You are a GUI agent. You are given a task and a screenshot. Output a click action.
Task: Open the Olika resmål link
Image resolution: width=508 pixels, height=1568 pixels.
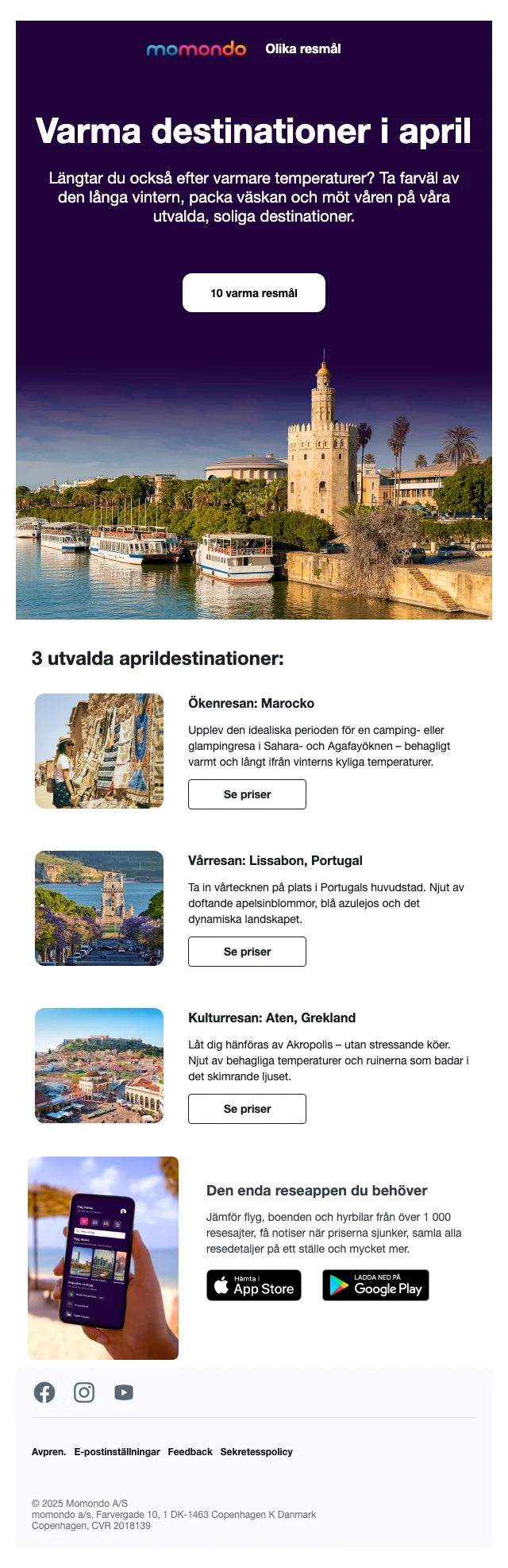[302, 49]
